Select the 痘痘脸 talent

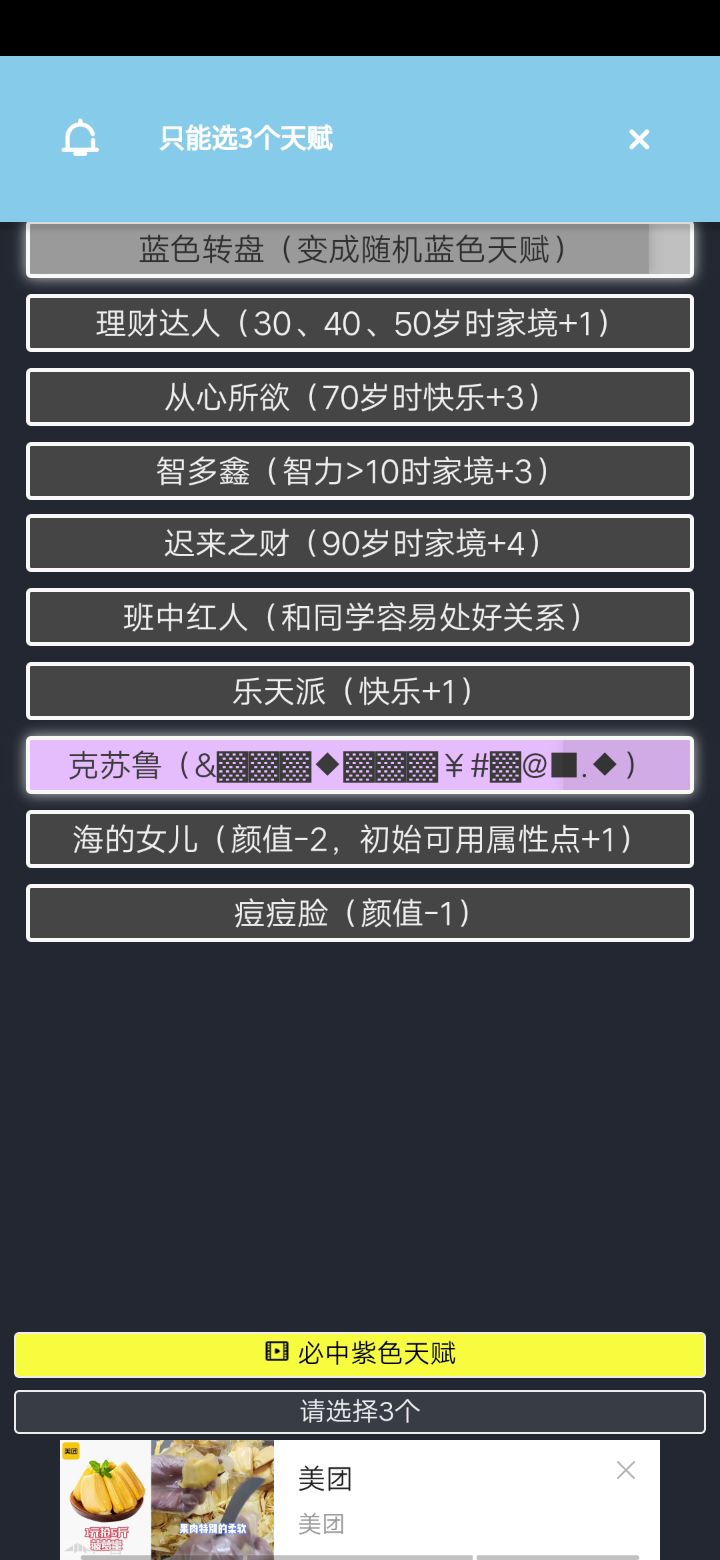coord(359,913)
